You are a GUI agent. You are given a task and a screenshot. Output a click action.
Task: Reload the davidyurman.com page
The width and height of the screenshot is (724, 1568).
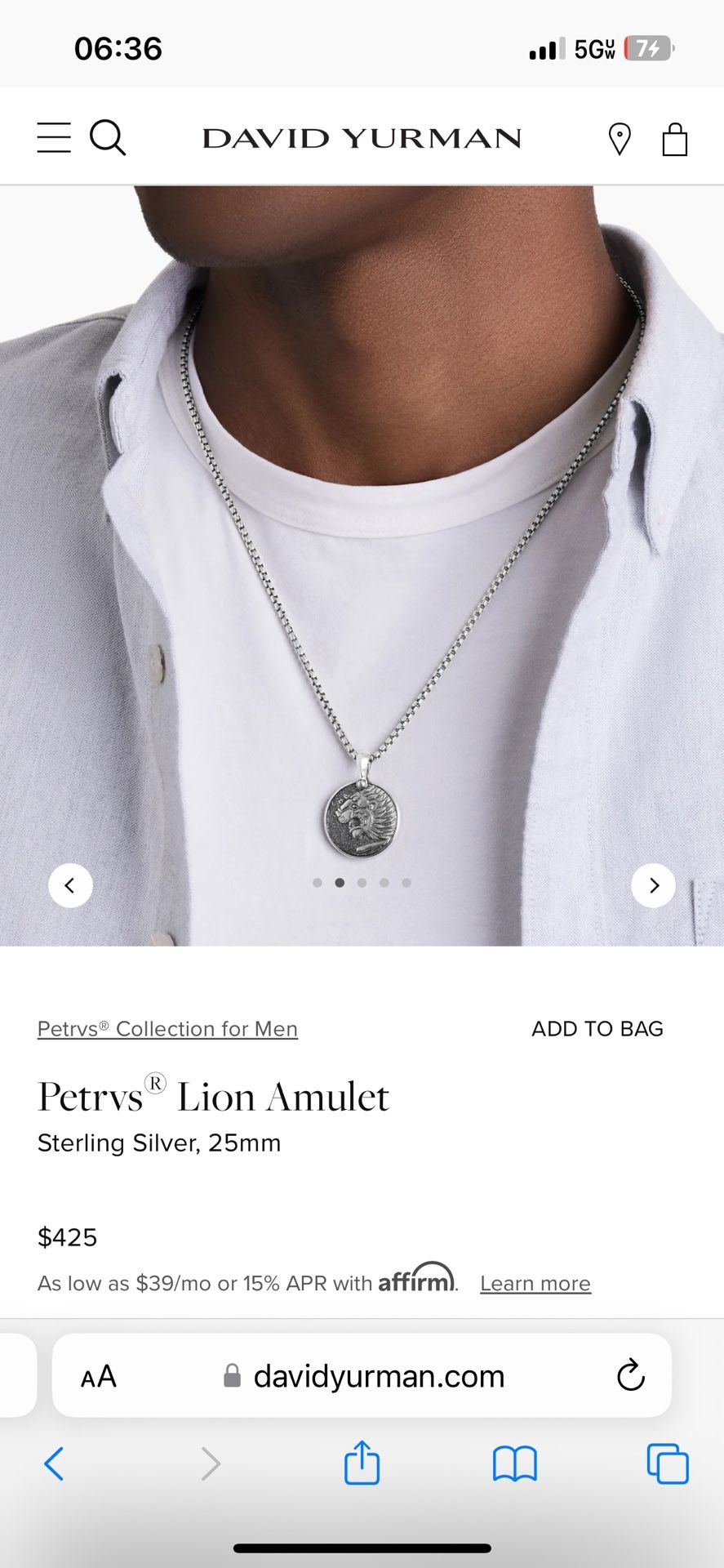click(630, 1375)
